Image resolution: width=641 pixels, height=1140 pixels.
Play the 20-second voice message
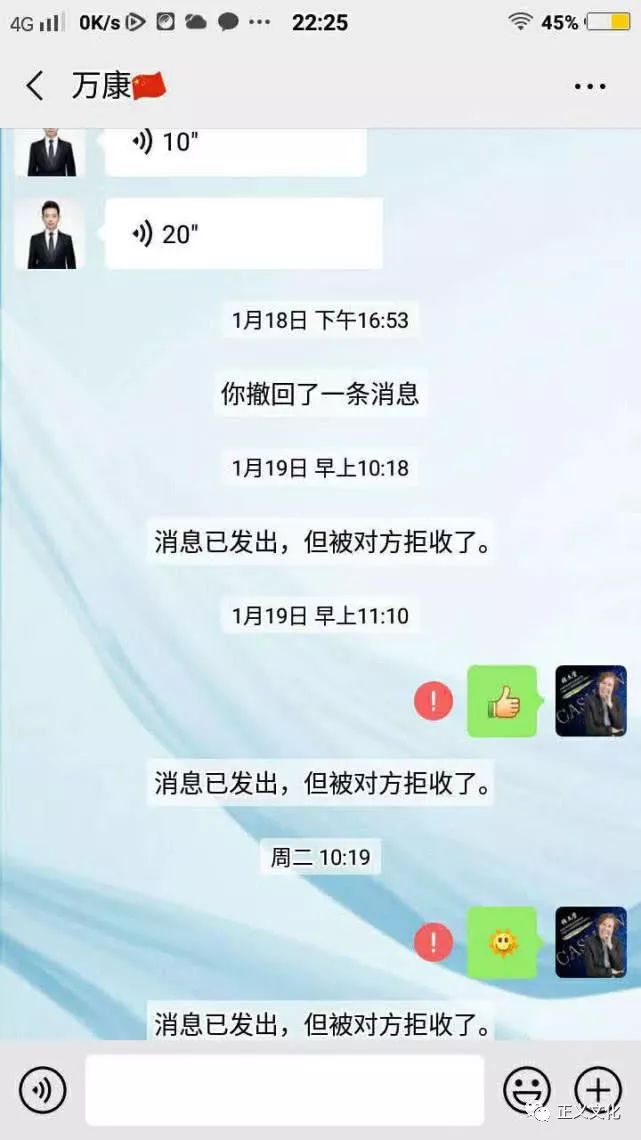click(243, 234)
